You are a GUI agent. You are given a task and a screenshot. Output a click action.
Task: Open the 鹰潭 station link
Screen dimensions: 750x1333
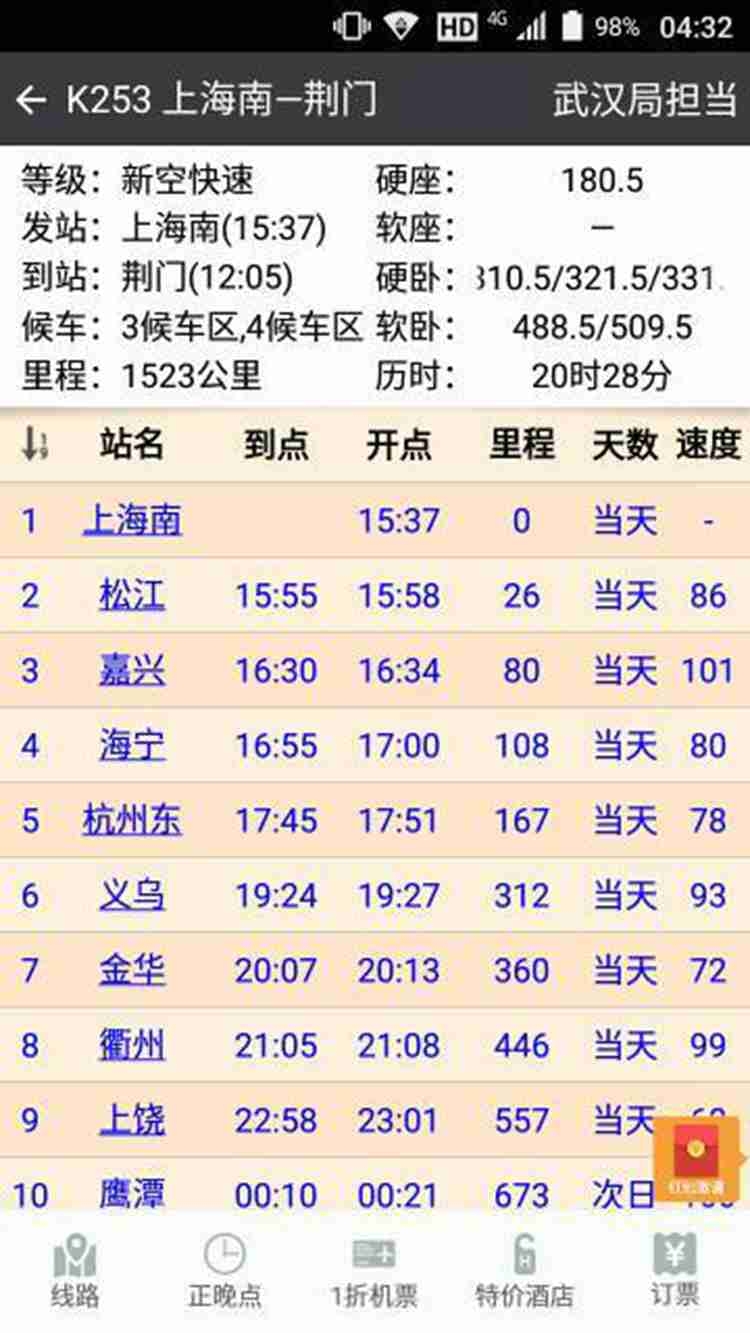click(132, 1193)
